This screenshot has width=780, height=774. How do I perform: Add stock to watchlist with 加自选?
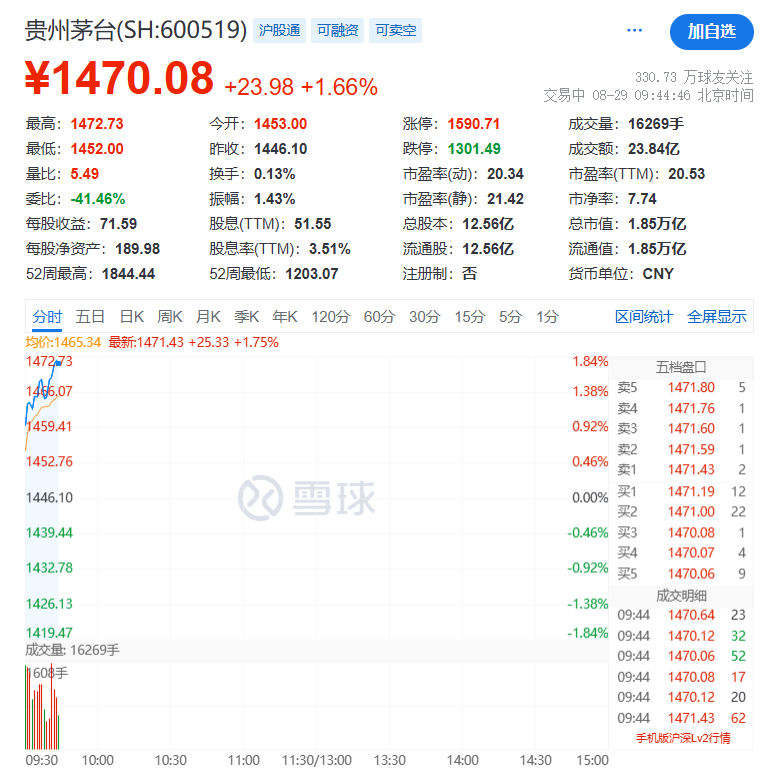[x=711, y=31]
